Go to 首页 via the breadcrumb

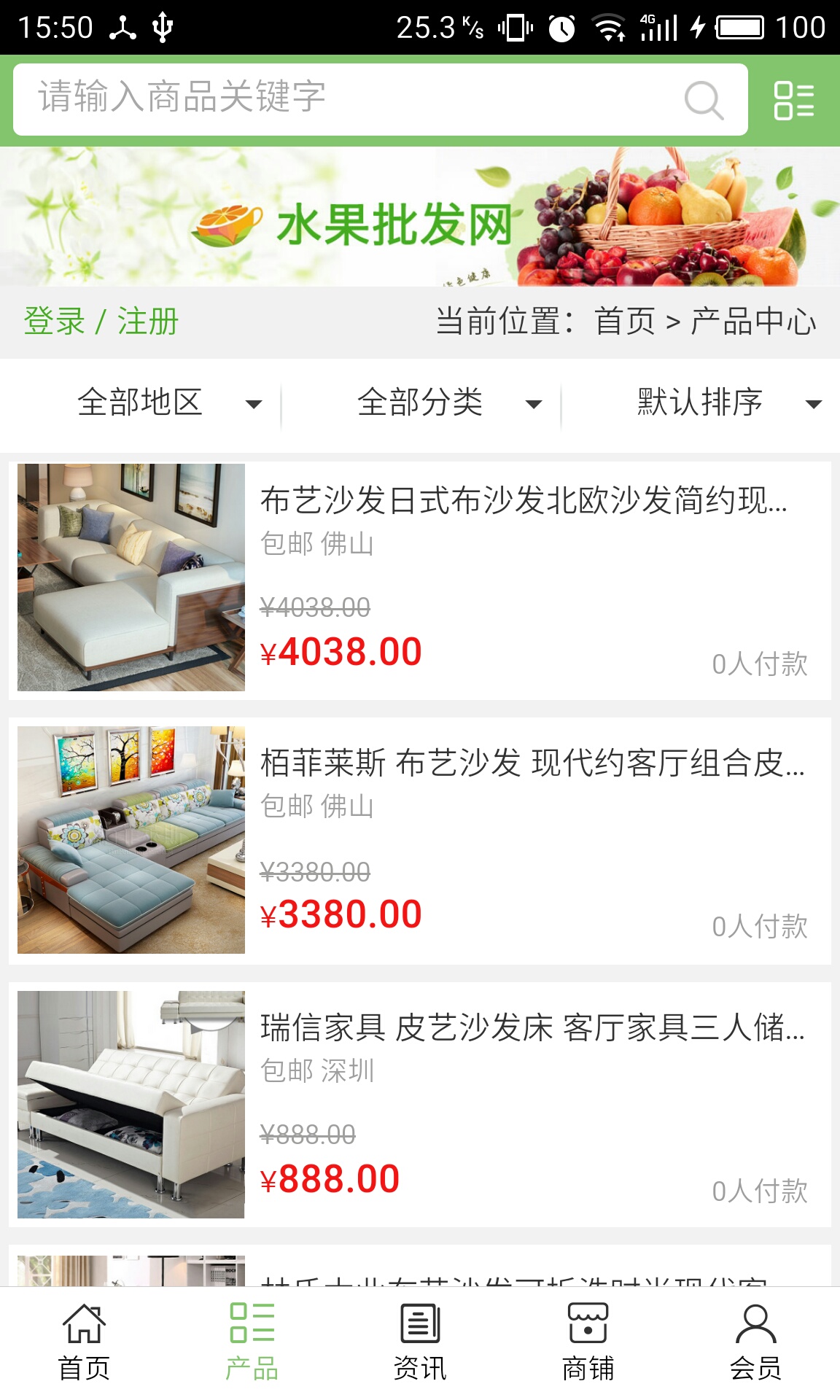[x=625, y=322]
